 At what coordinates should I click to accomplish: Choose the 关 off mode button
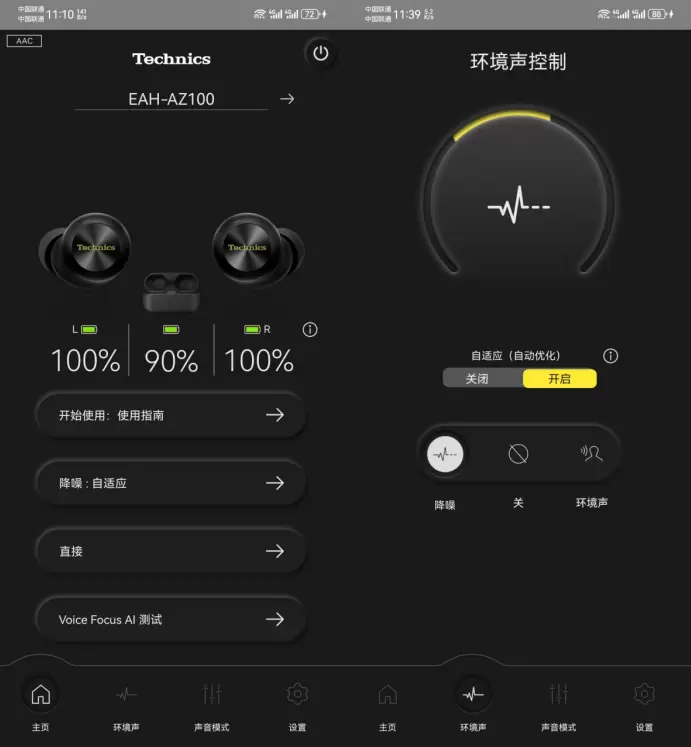point(518,454)
